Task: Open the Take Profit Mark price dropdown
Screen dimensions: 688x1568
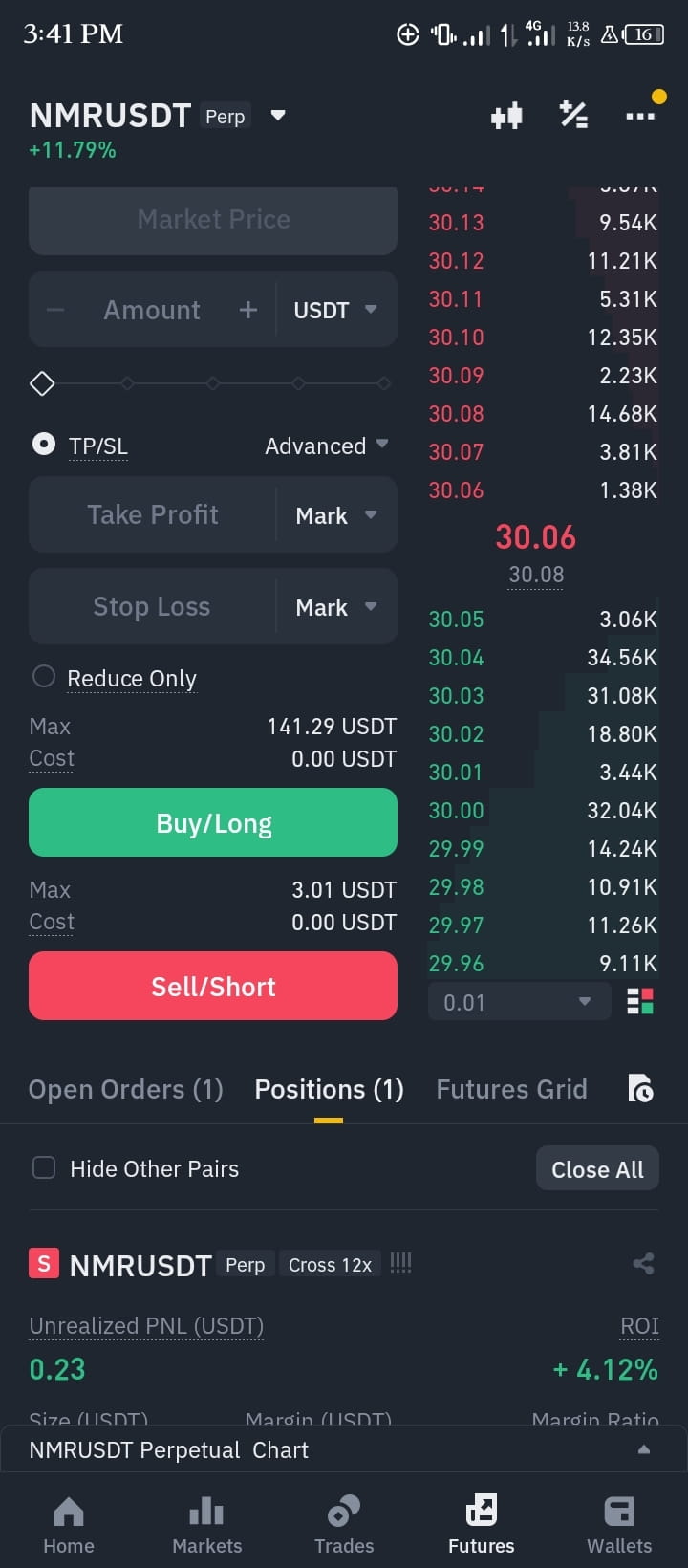Action: (x=333, y=514)
